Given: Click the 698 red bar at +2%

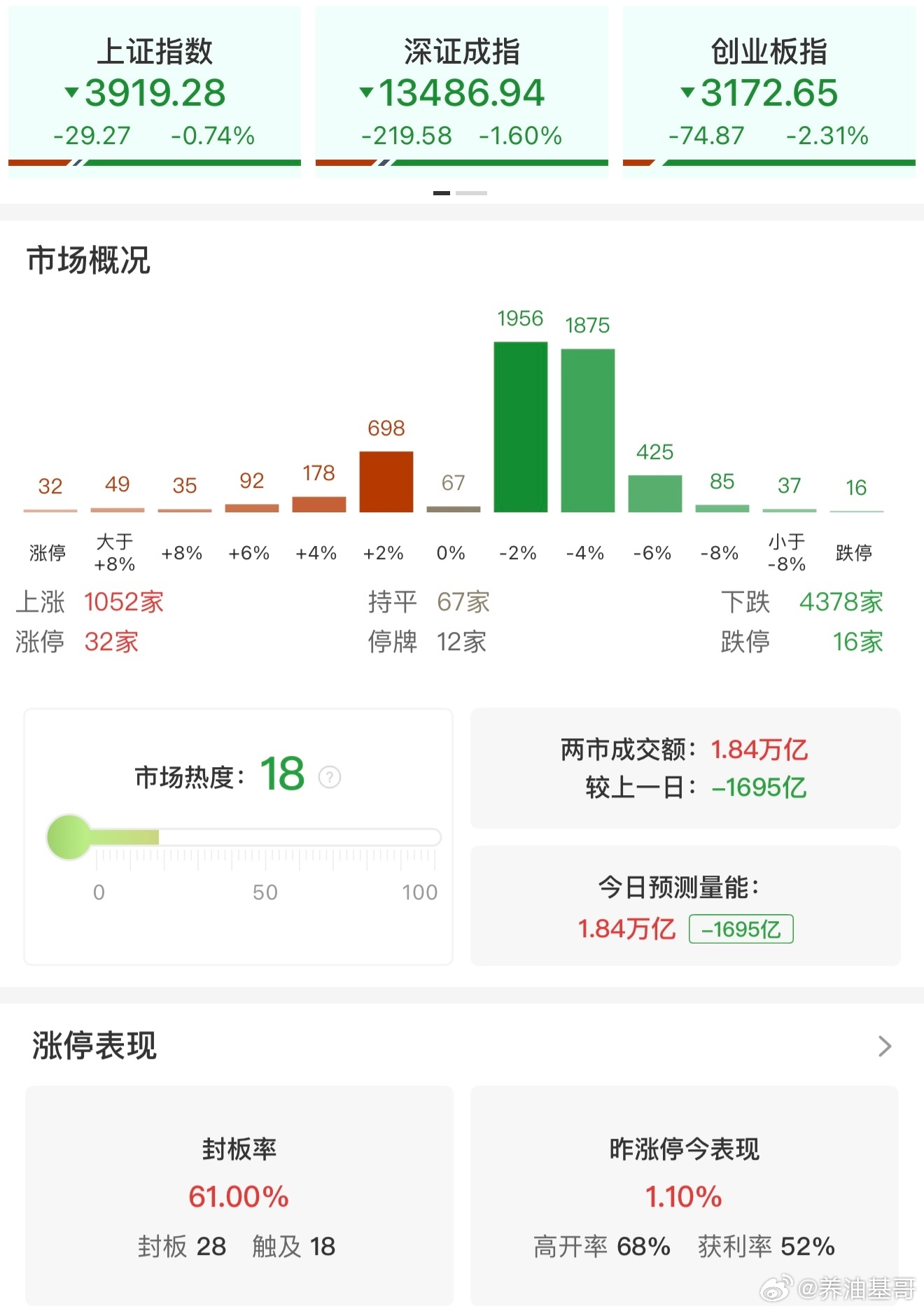Looking at the screenshot, I should click(x=386, y=483).
